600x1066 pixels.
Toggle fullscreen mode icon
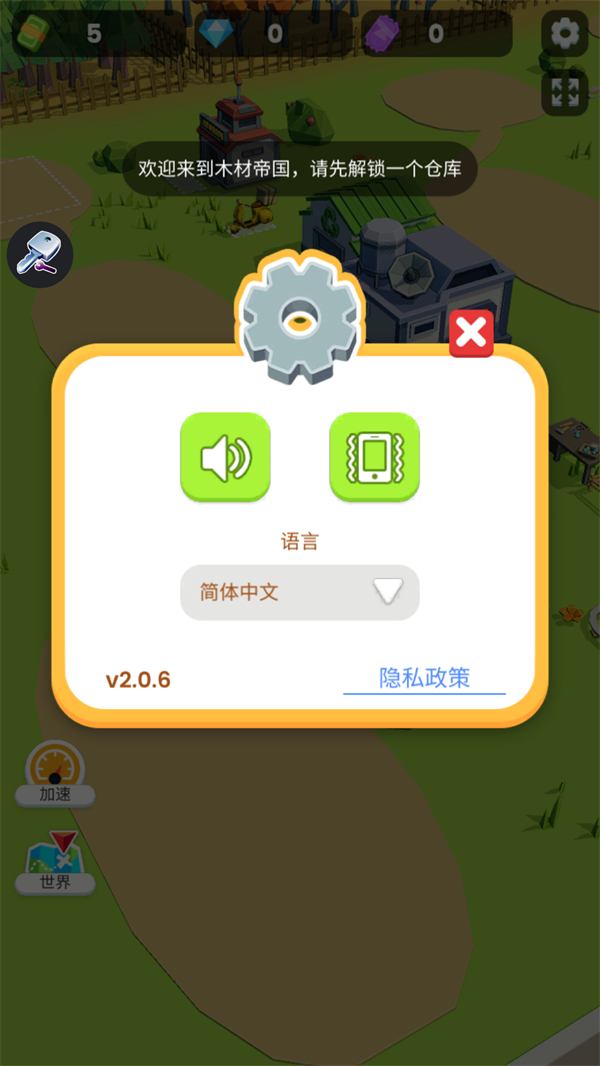click(x=565, y=92)
